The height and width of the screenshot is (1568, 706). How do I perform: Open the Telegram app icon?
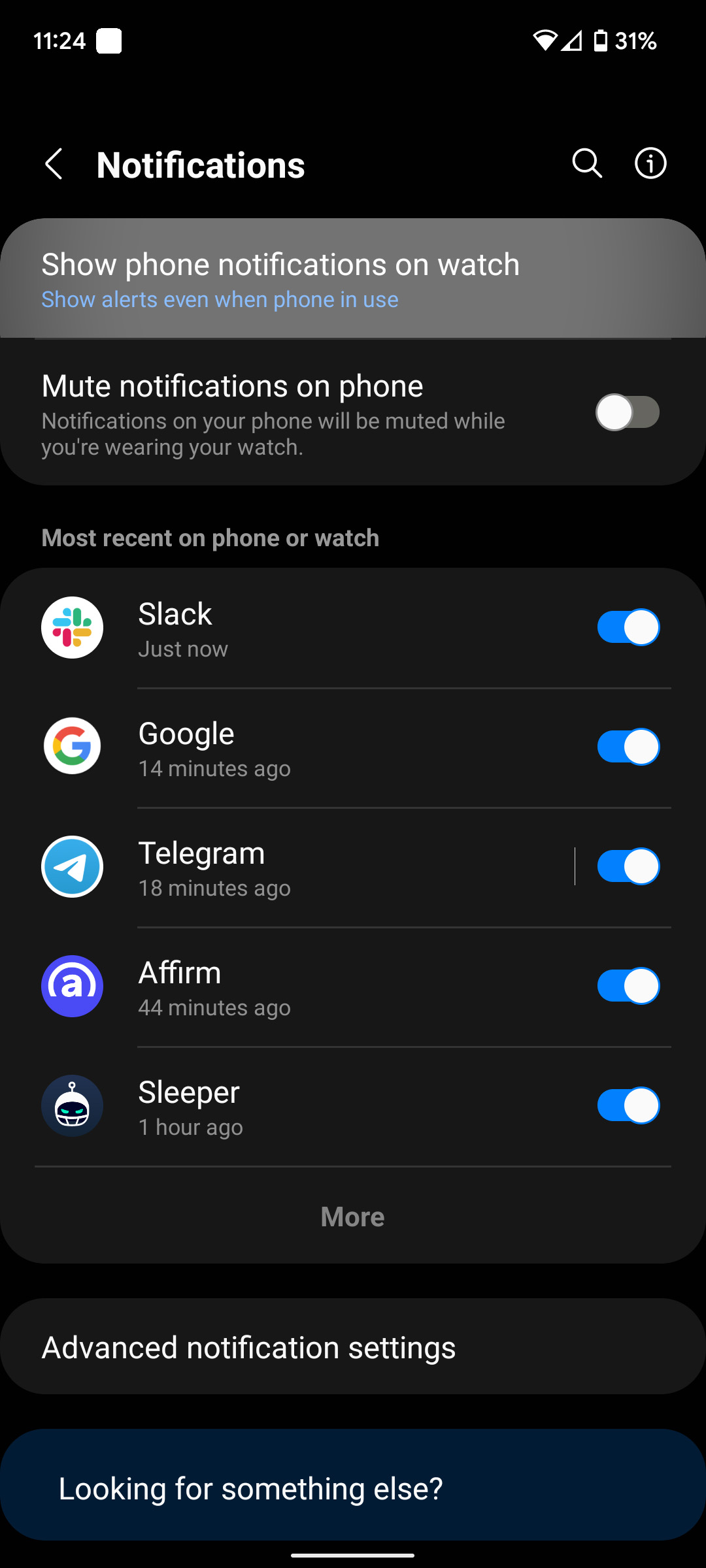[x=72, y=866]
